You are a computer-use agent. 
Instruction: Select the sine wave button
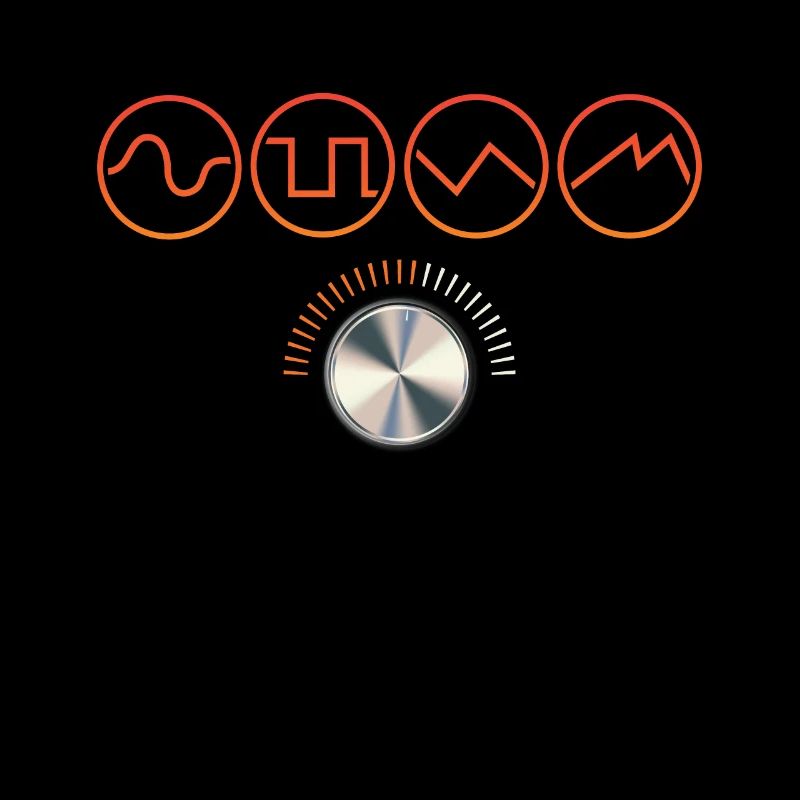tap(169, 166)
